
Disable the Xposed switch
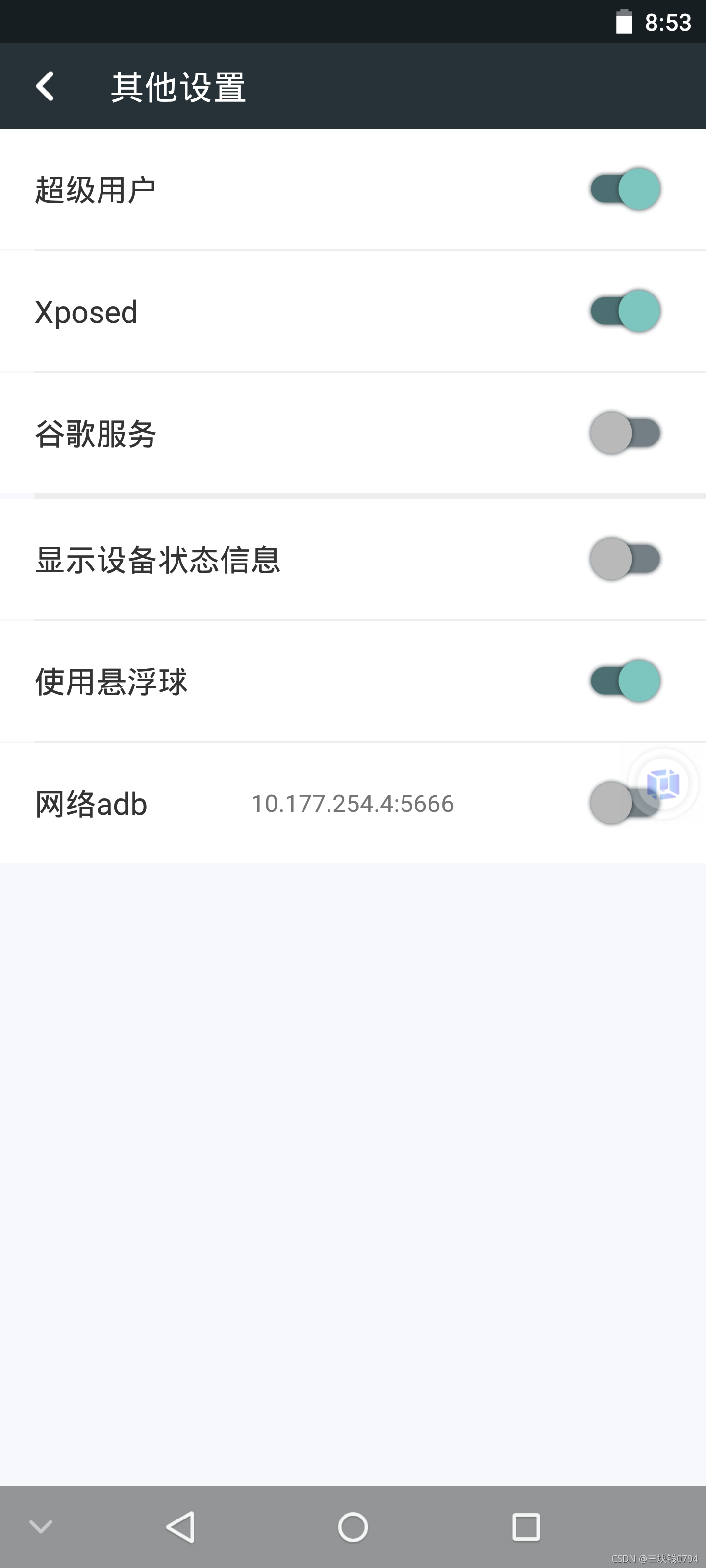click(625, 311)
